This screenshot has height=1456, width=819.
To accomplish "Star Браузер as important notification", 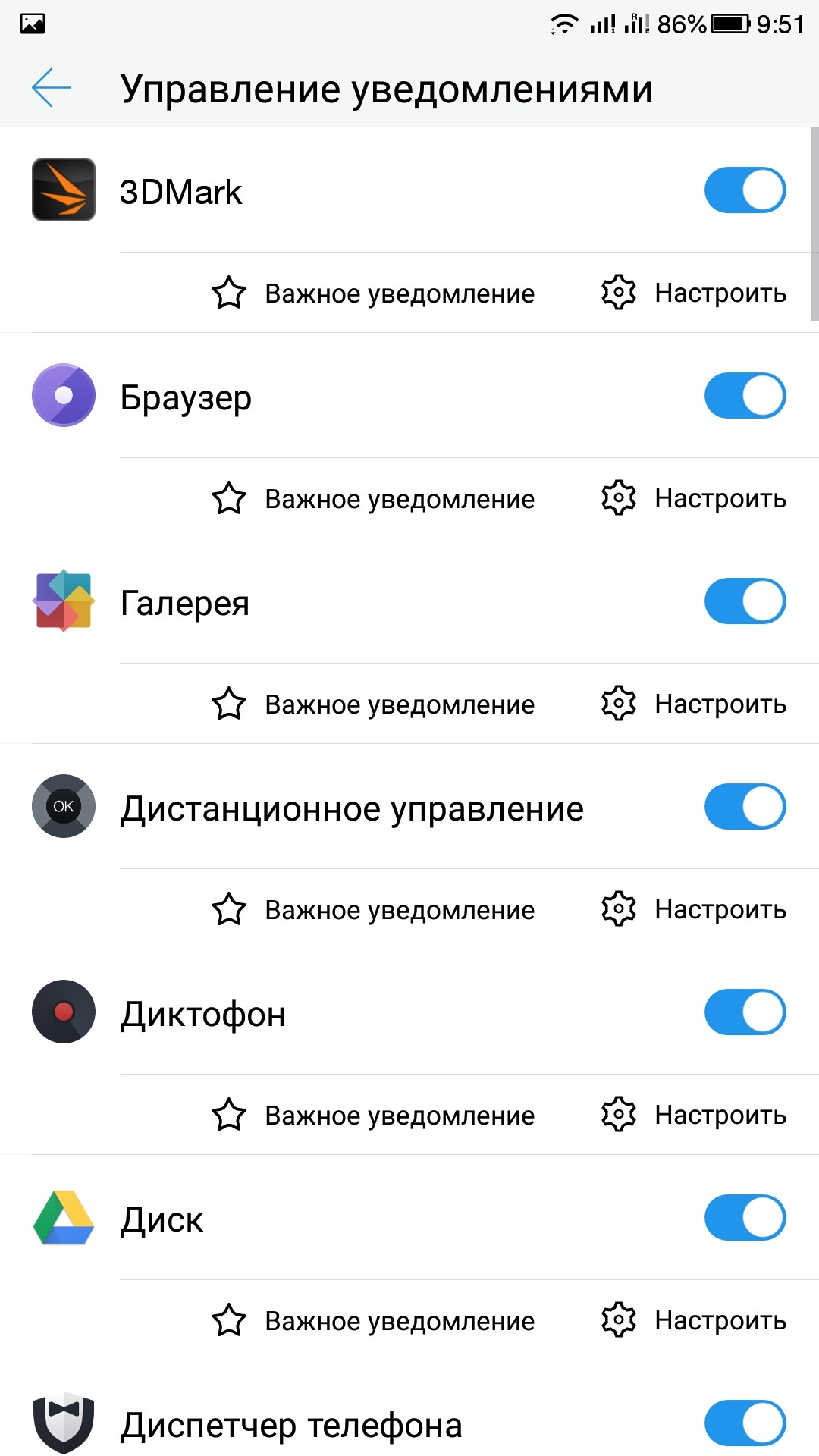I will click(x=373, y=498).
